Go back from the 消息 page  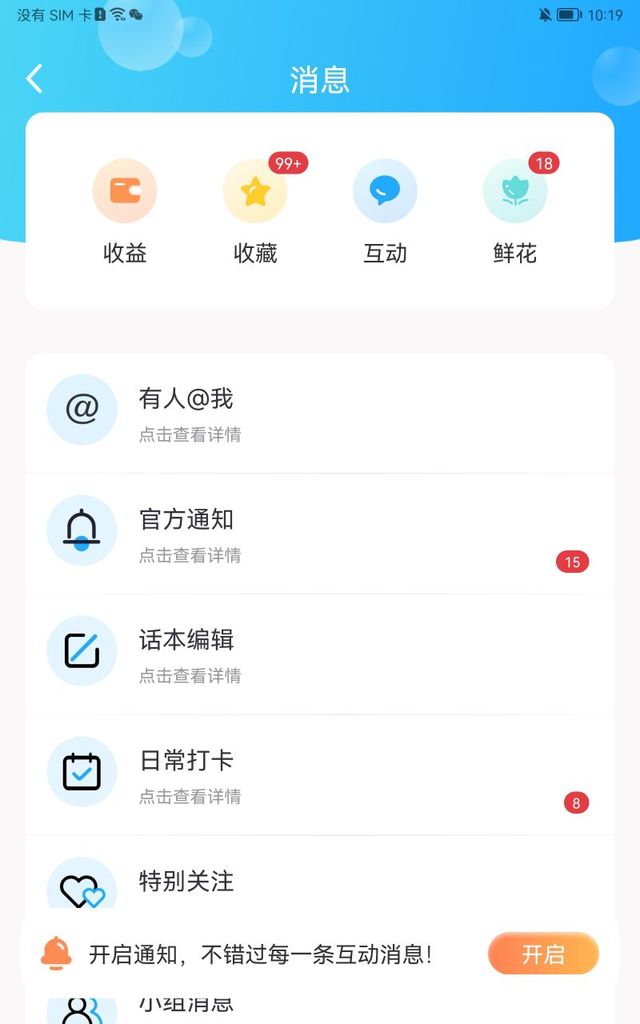pyautogui.click(x=35, y=79)
